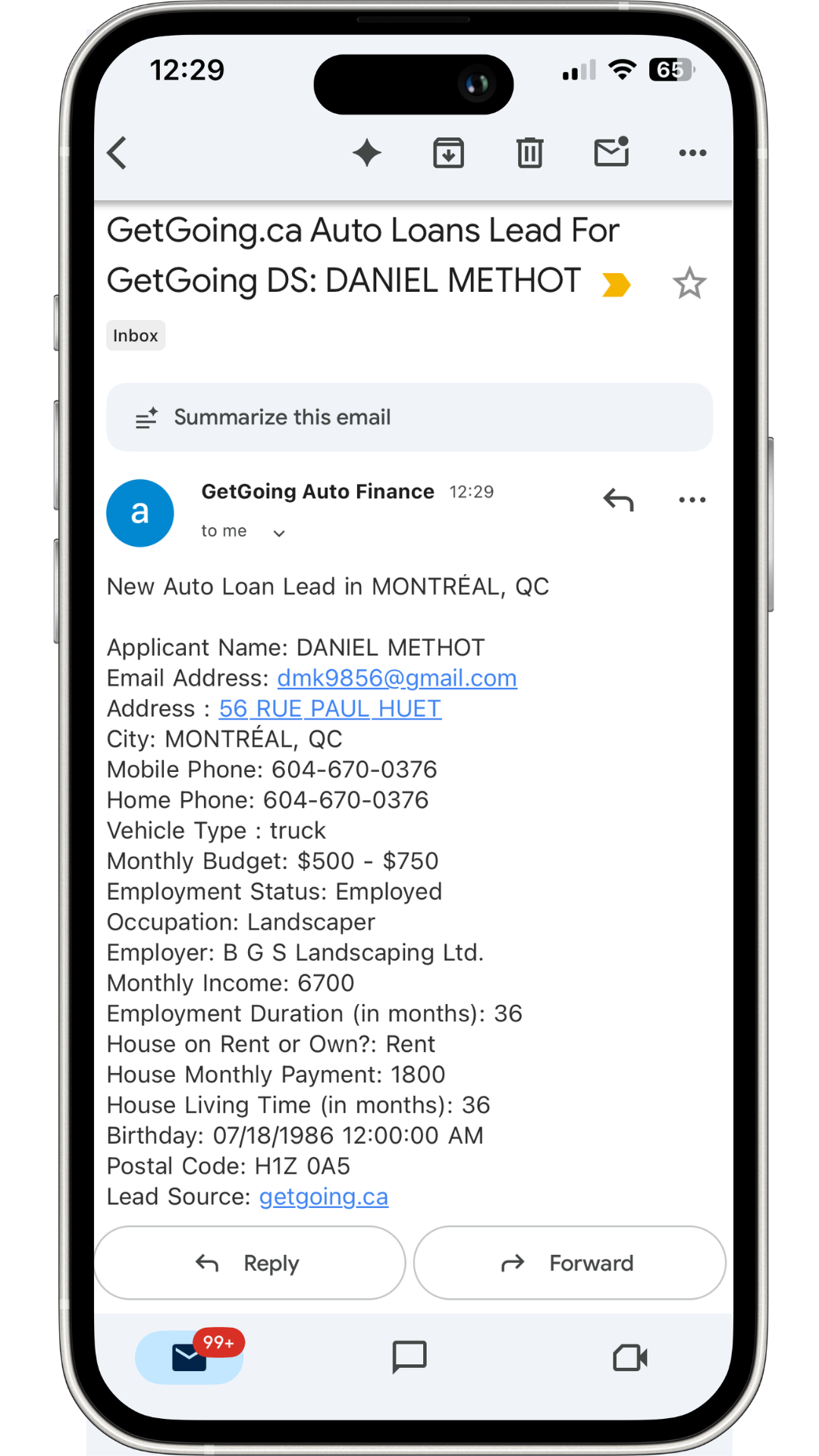
Task: Archive this email
Action: point(448,153)
